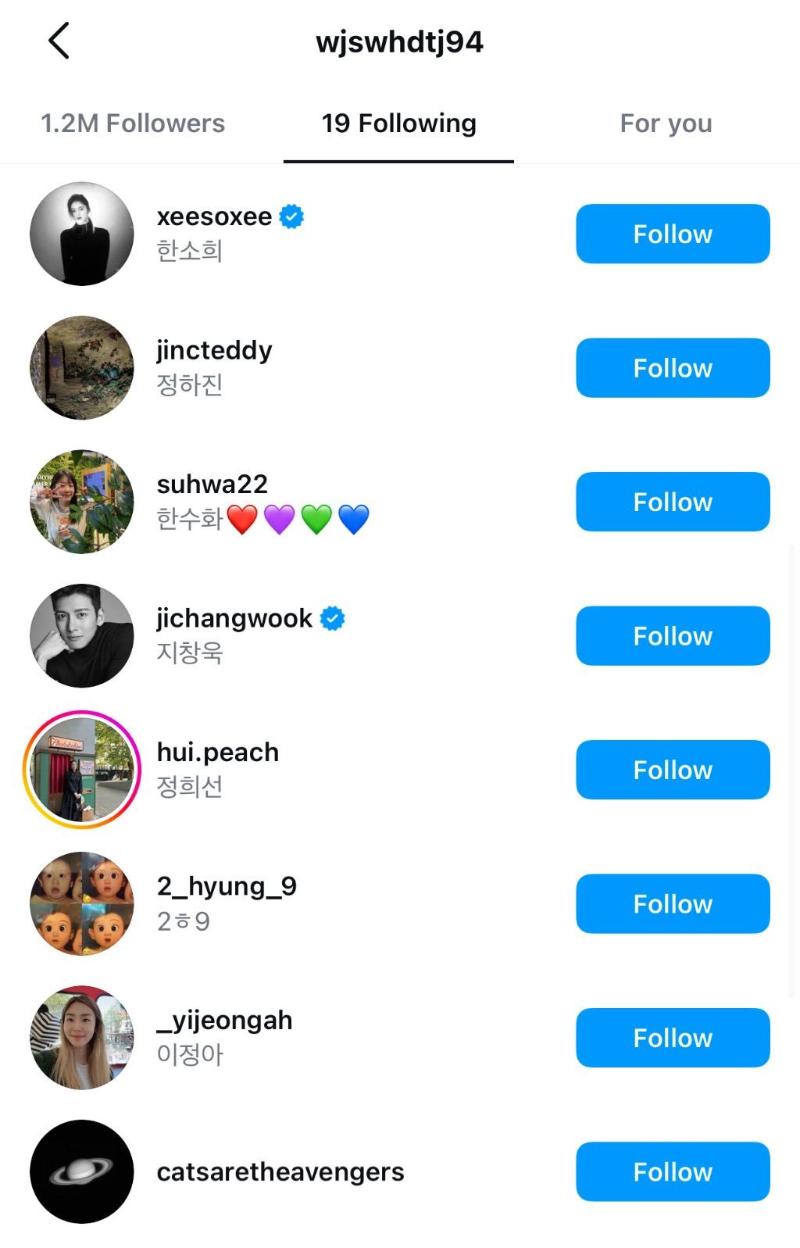
Task: Follow the 2_hyung_9 account
Action: [x=672, y=904]
